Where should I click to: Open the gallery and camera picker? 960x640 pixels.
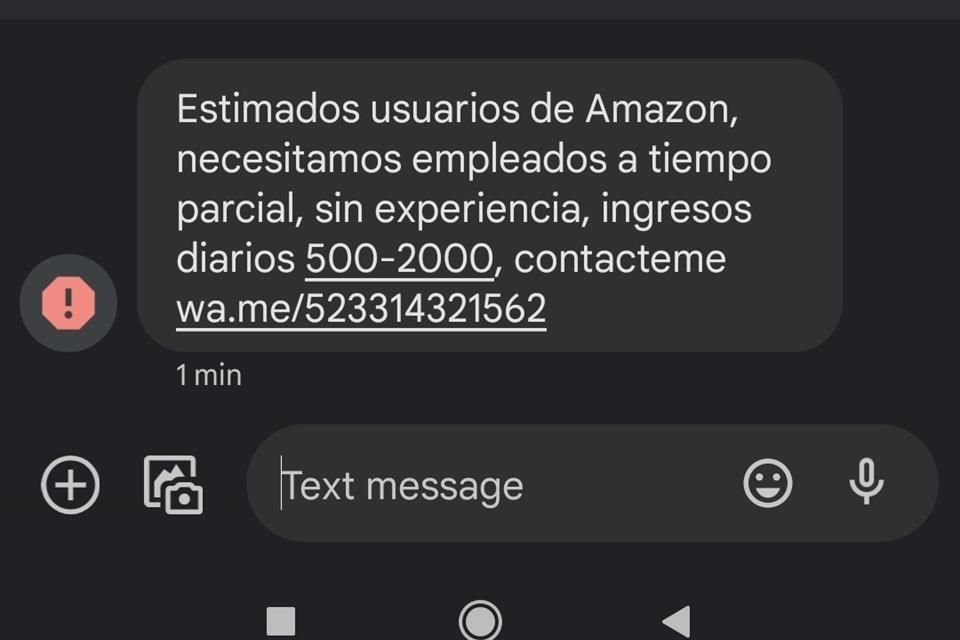(174, 485)
